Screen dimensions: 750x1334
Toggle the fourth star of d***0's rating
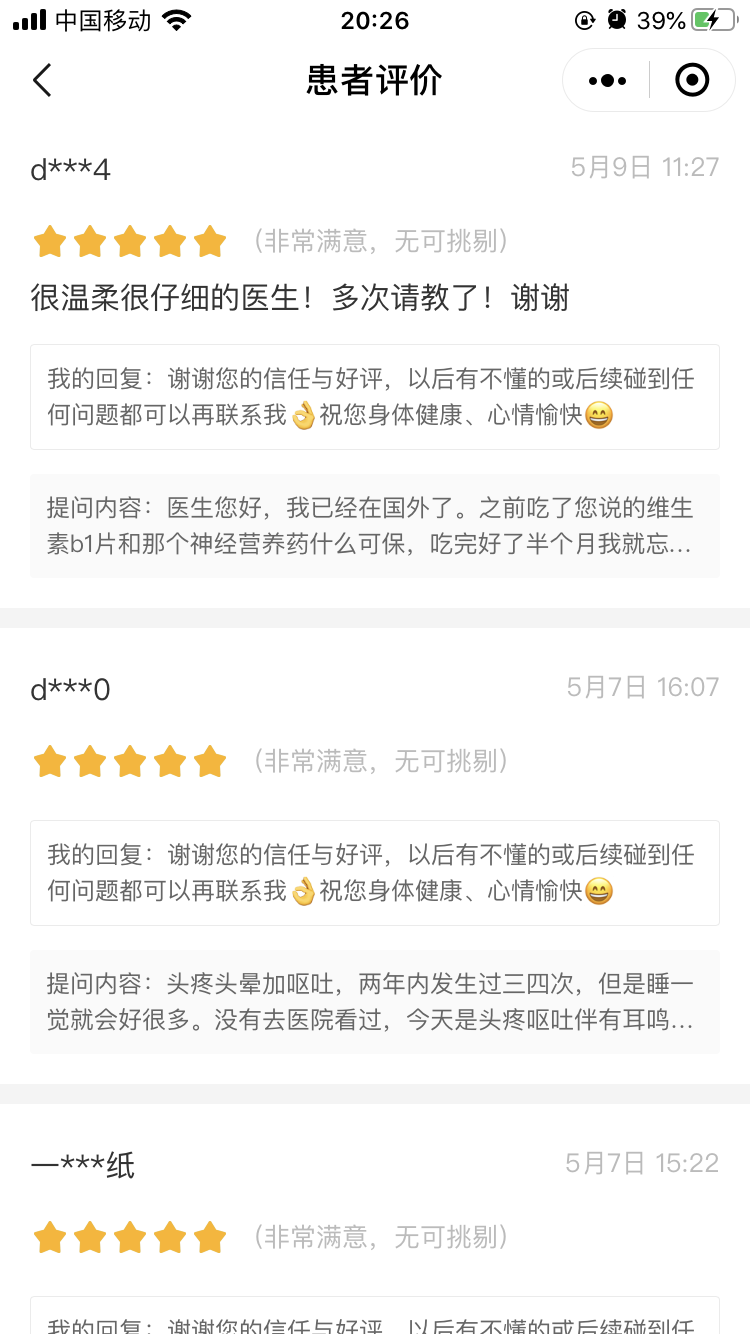[x=170, y=761]
